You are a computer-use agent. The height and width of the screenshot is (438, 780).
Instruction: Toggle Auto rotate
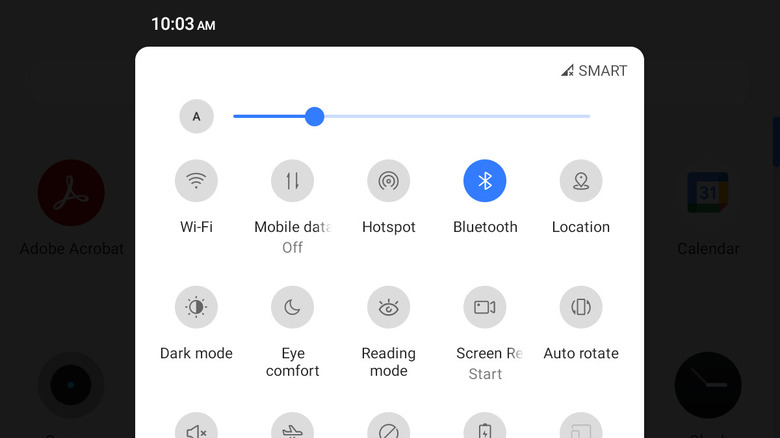[x=581, y=307]
